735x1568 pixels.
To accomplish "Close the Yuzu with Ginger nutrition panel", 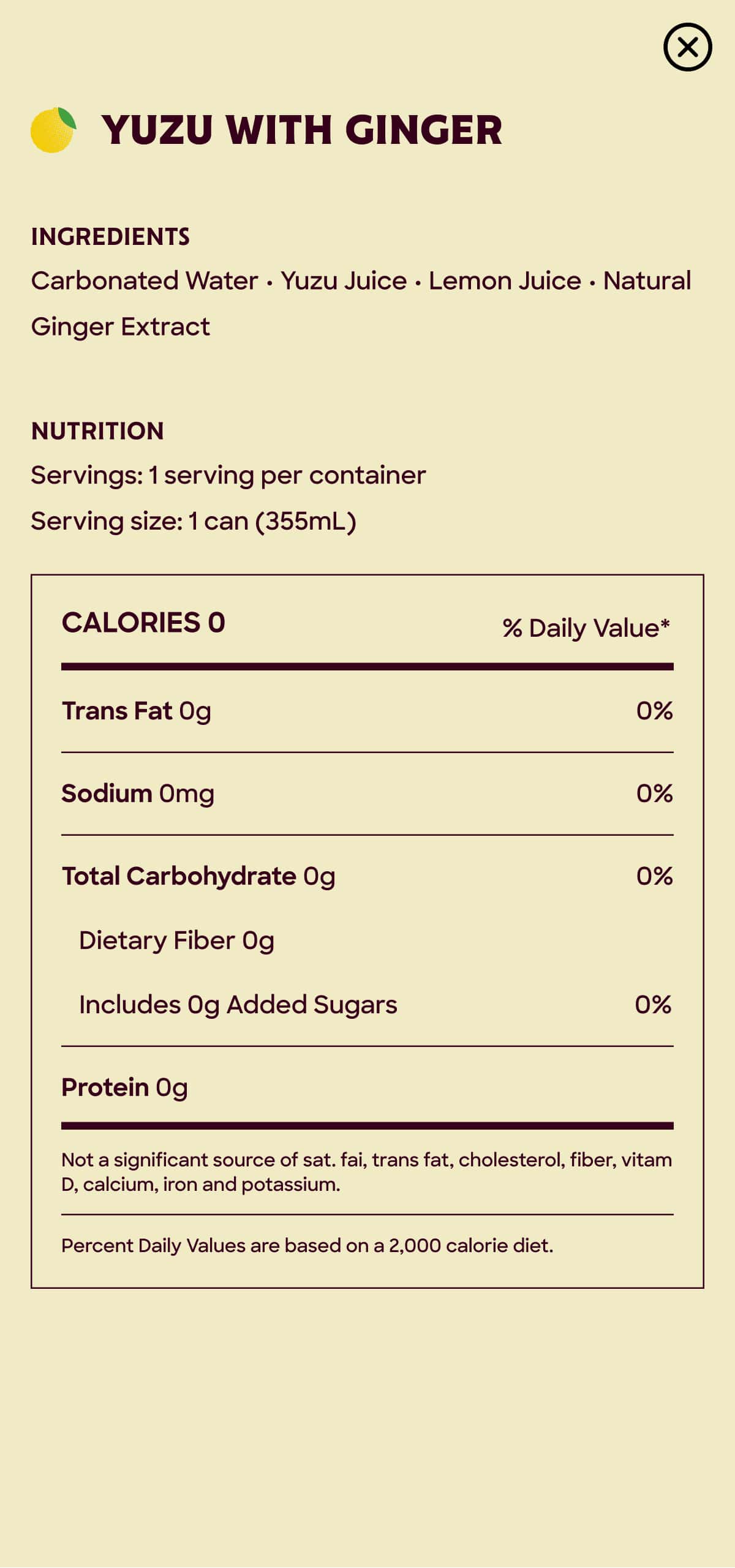I will pos(687,47).
